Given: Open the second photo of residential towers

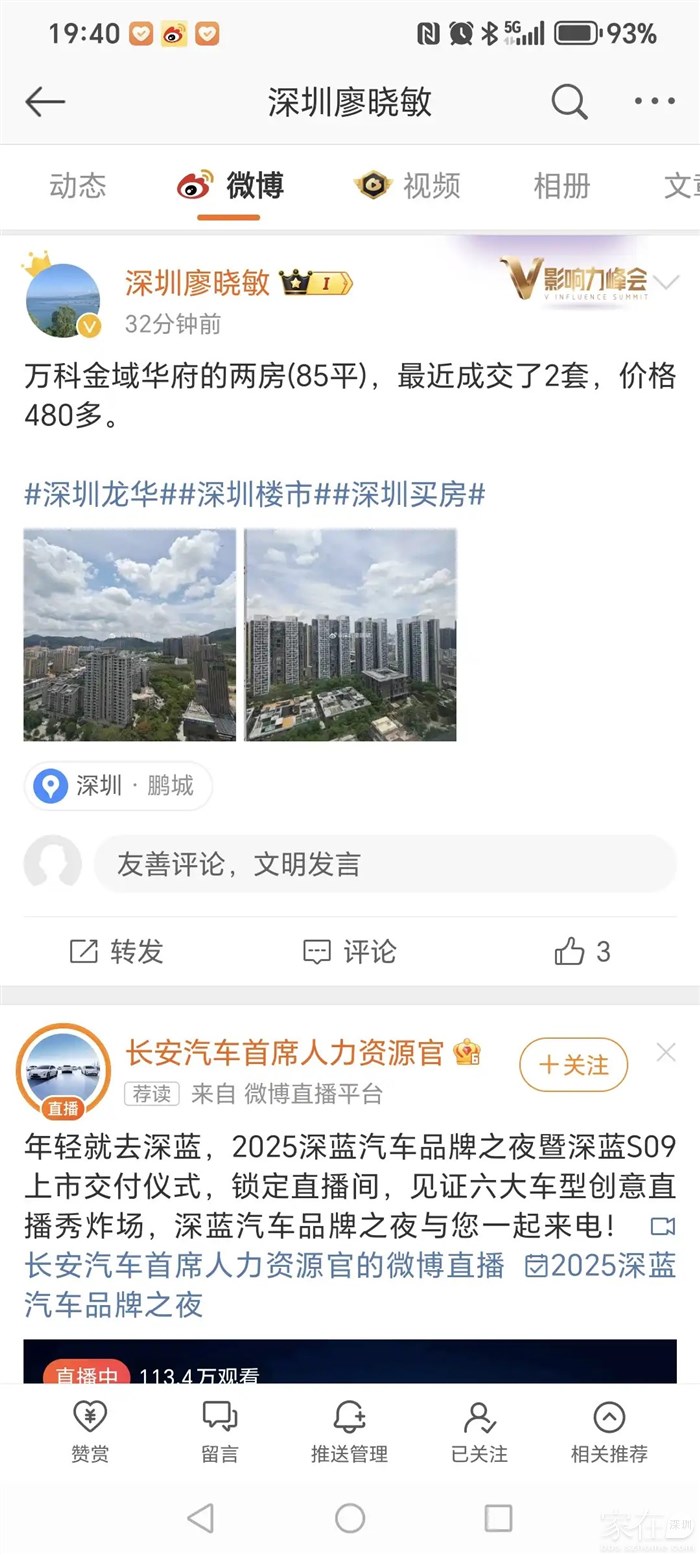Looking at the screenshot, I should coord(350,635).
